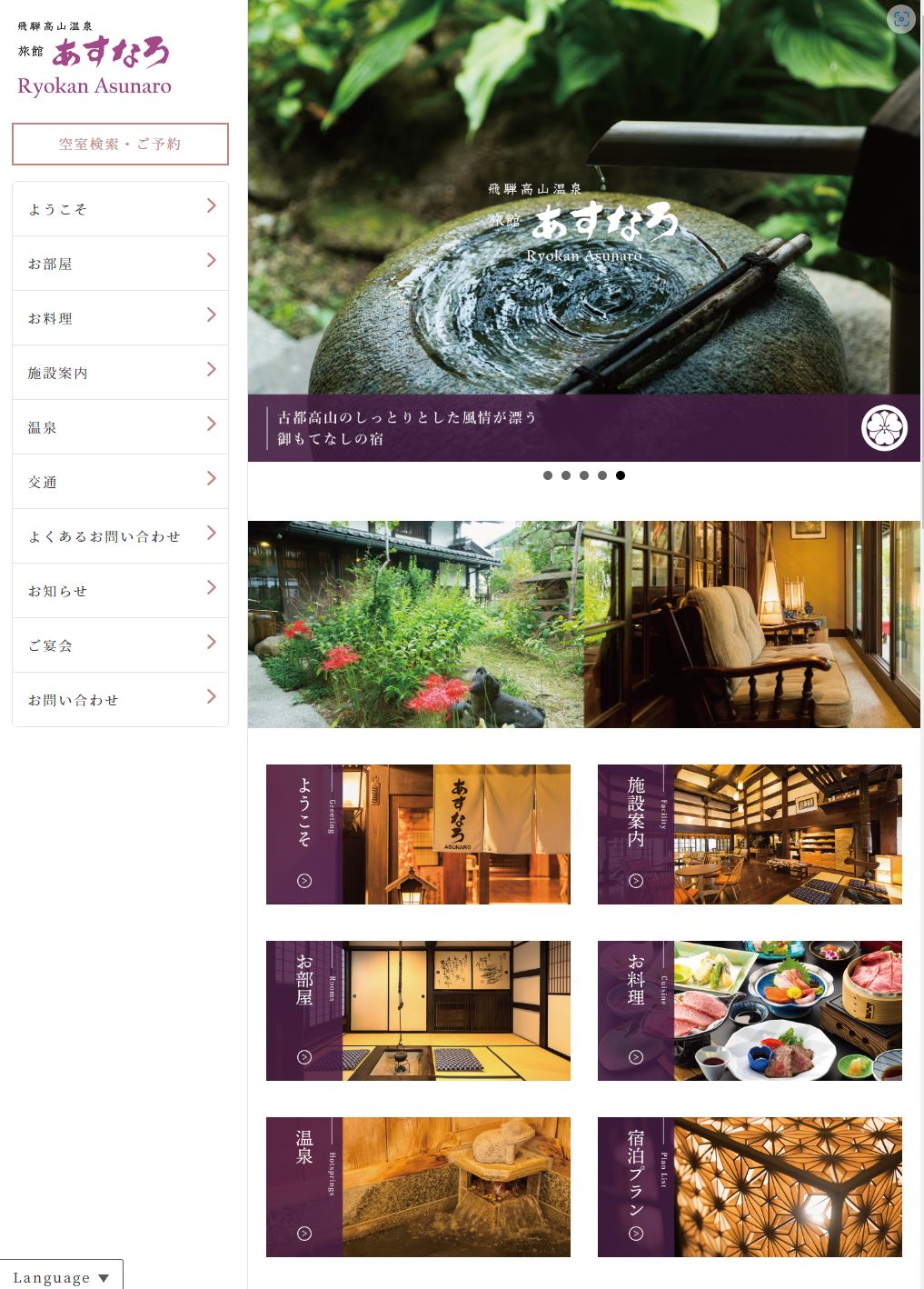Open the お料理 Cuisine tile

tap(750, 1011)
